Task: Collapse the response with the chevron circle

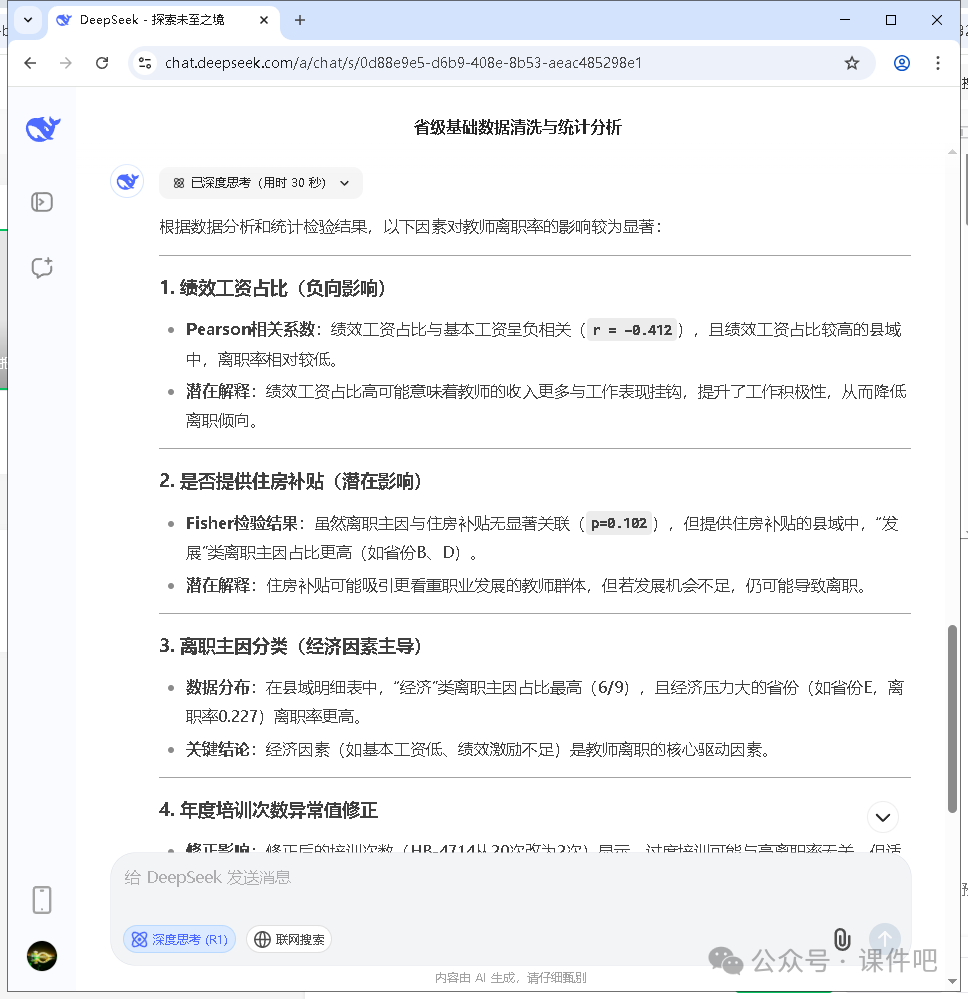Action: coord(883,817)
